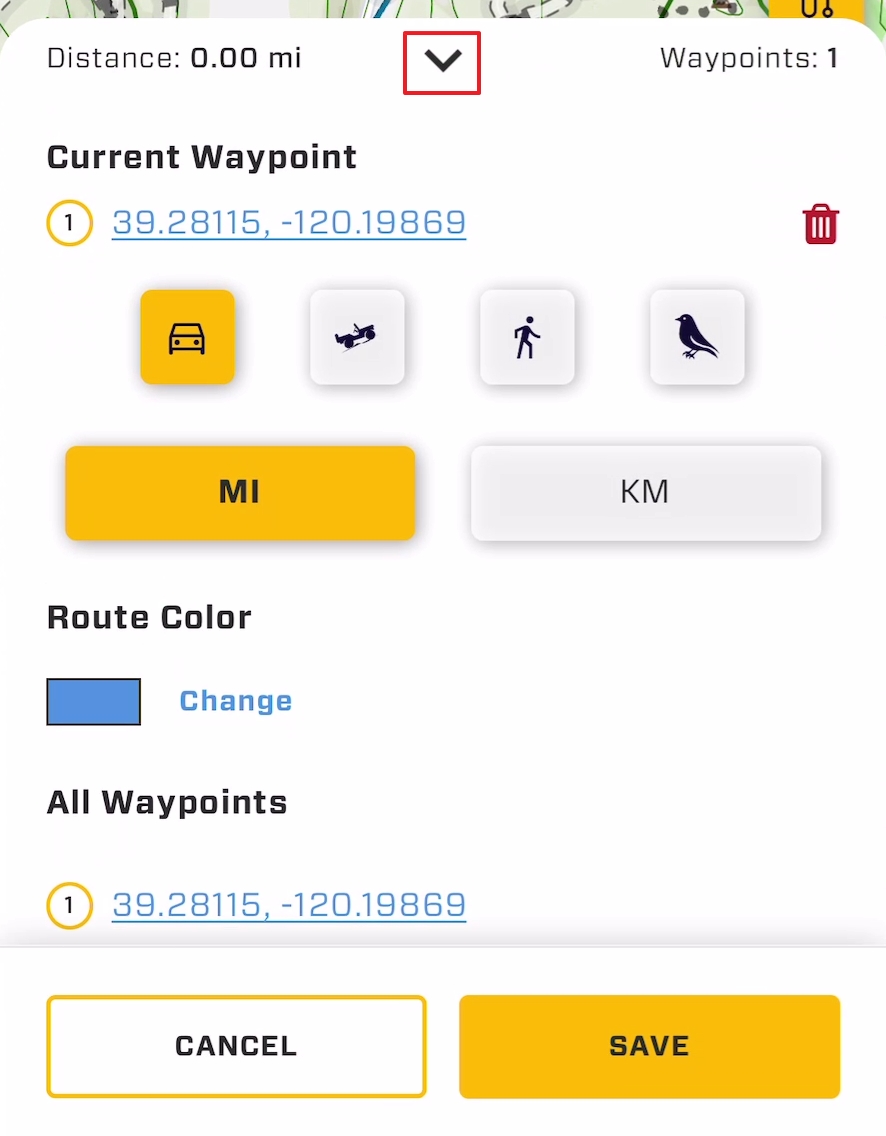Select the off-road vehicle mode
This screenshot has height=1136, width=886.
[357, 337]
